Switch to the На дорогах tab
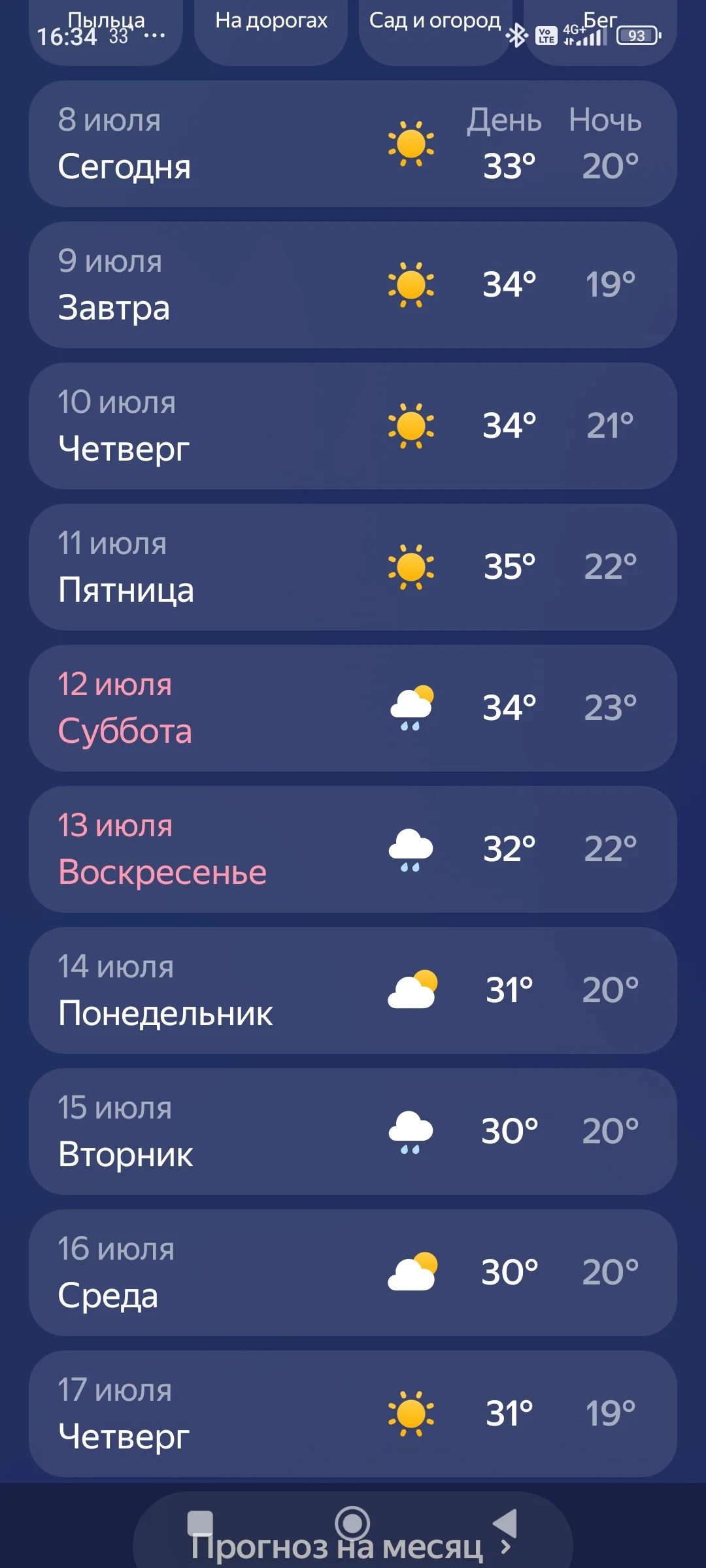Image resolution: width=706 pixels, height=1568 pixels. coord(271,22)
